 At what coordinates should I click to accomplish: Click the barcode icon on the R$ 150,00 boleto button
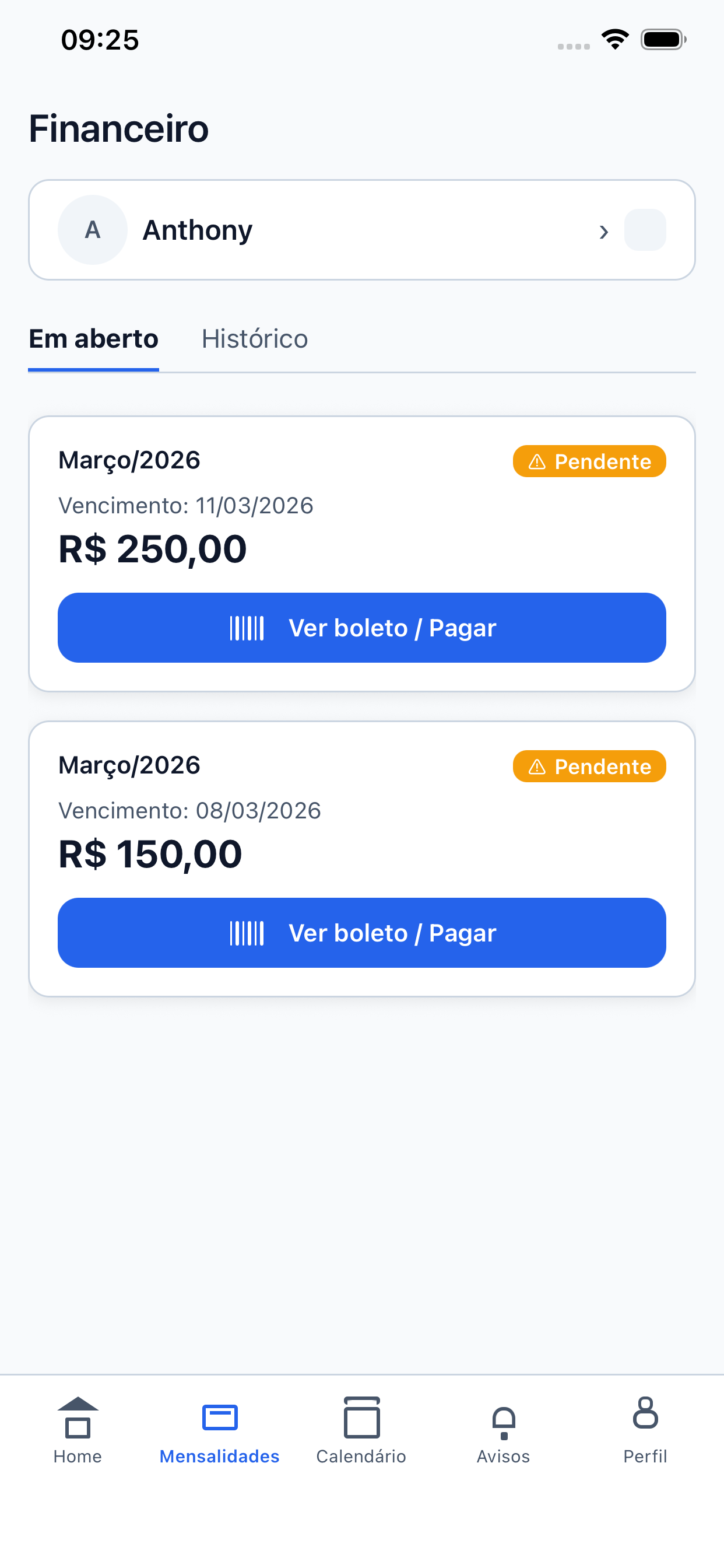click(x=247, y=933)
